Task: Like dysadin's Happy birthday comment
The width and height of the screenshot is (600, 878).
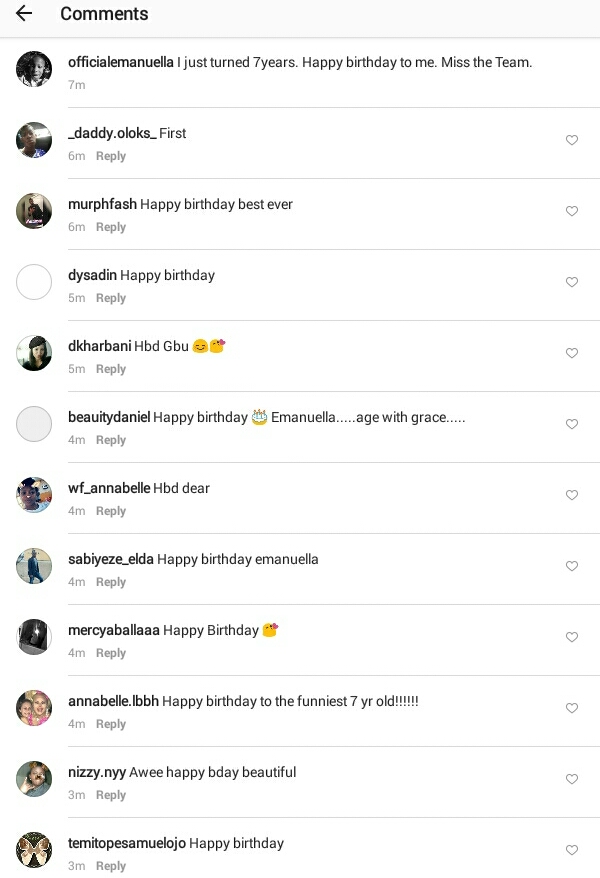Action: coord(572,282)
